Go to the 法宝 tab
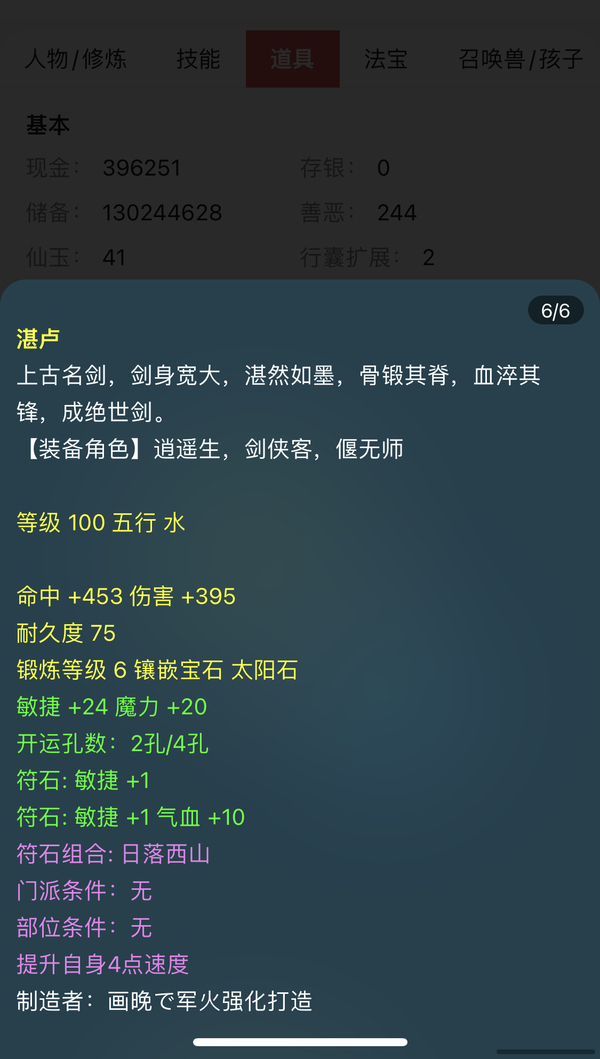The image size is (600, 1059). (385, 59)
